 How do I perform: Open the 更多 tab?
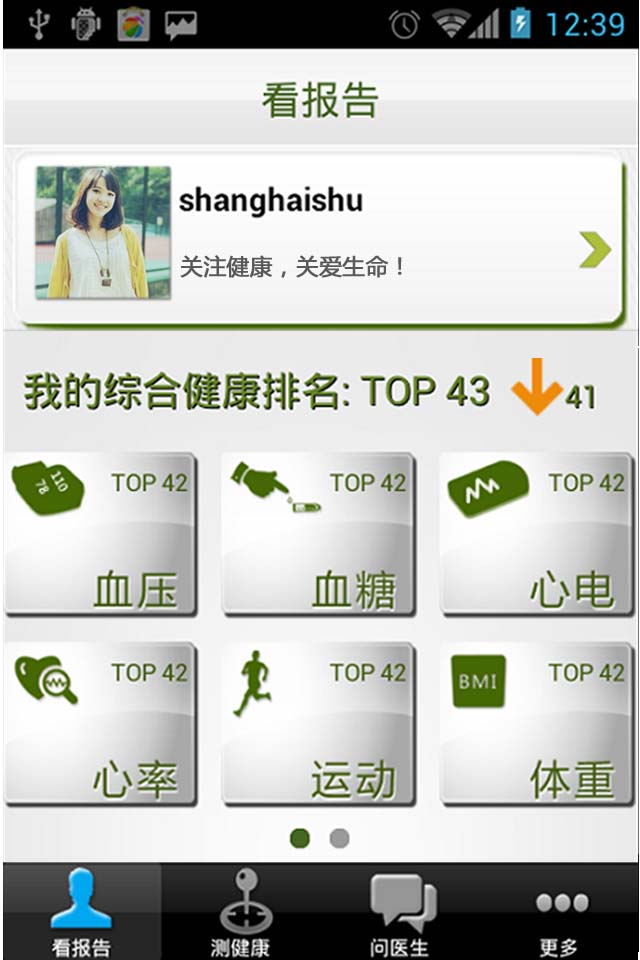pos(560,912)
